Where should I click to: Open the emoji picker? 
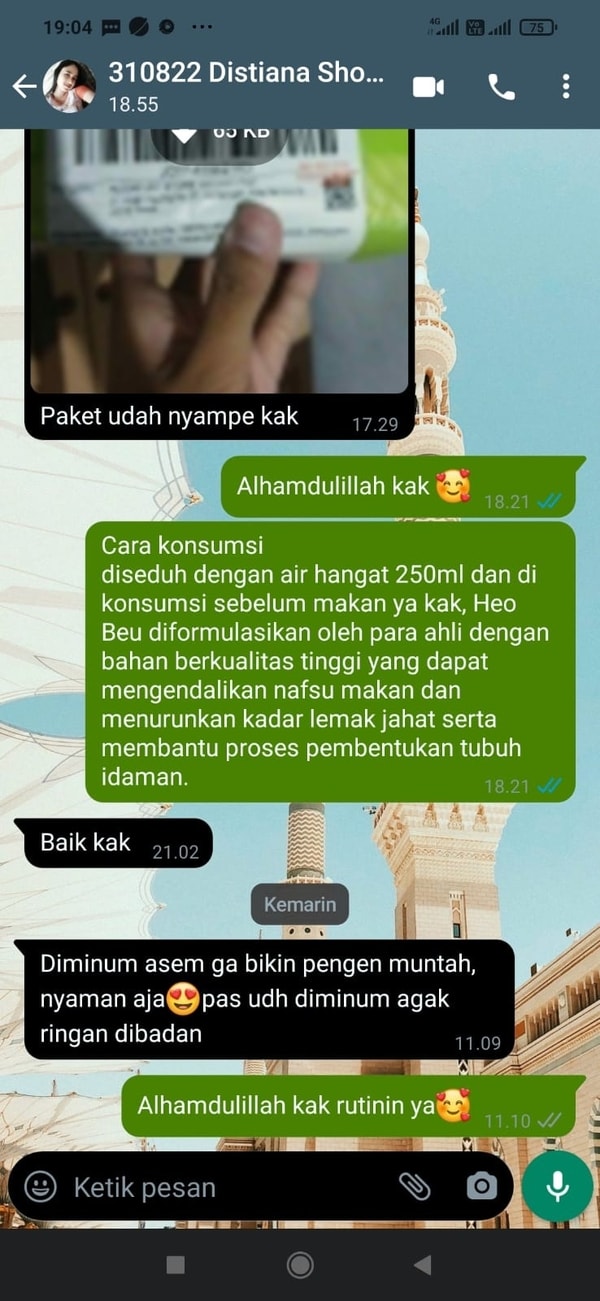click(x=40, y=1187)
